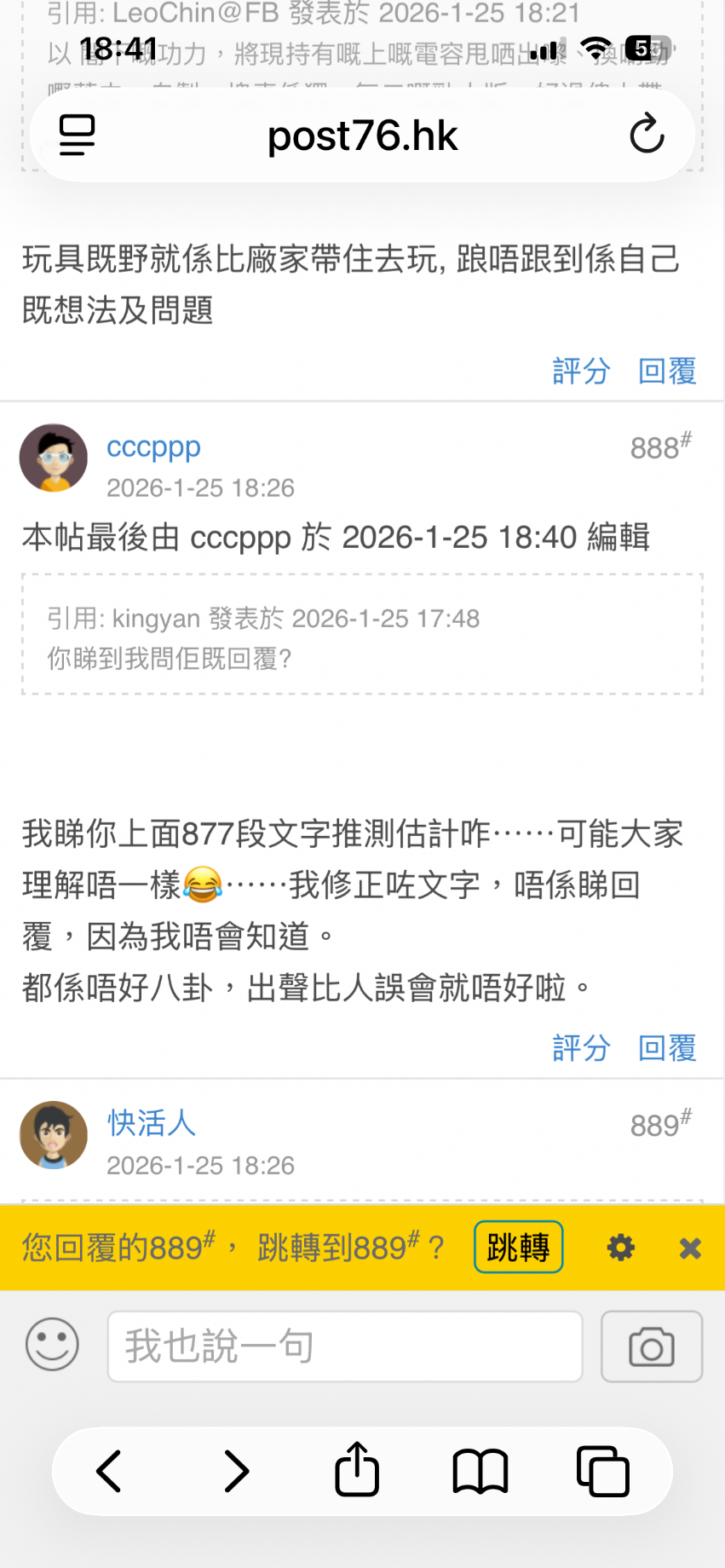Image resolution: width=725 pixels, height=1568 pixels.
Task: Open cccppp's user profile link
Action: click(153, 447)
